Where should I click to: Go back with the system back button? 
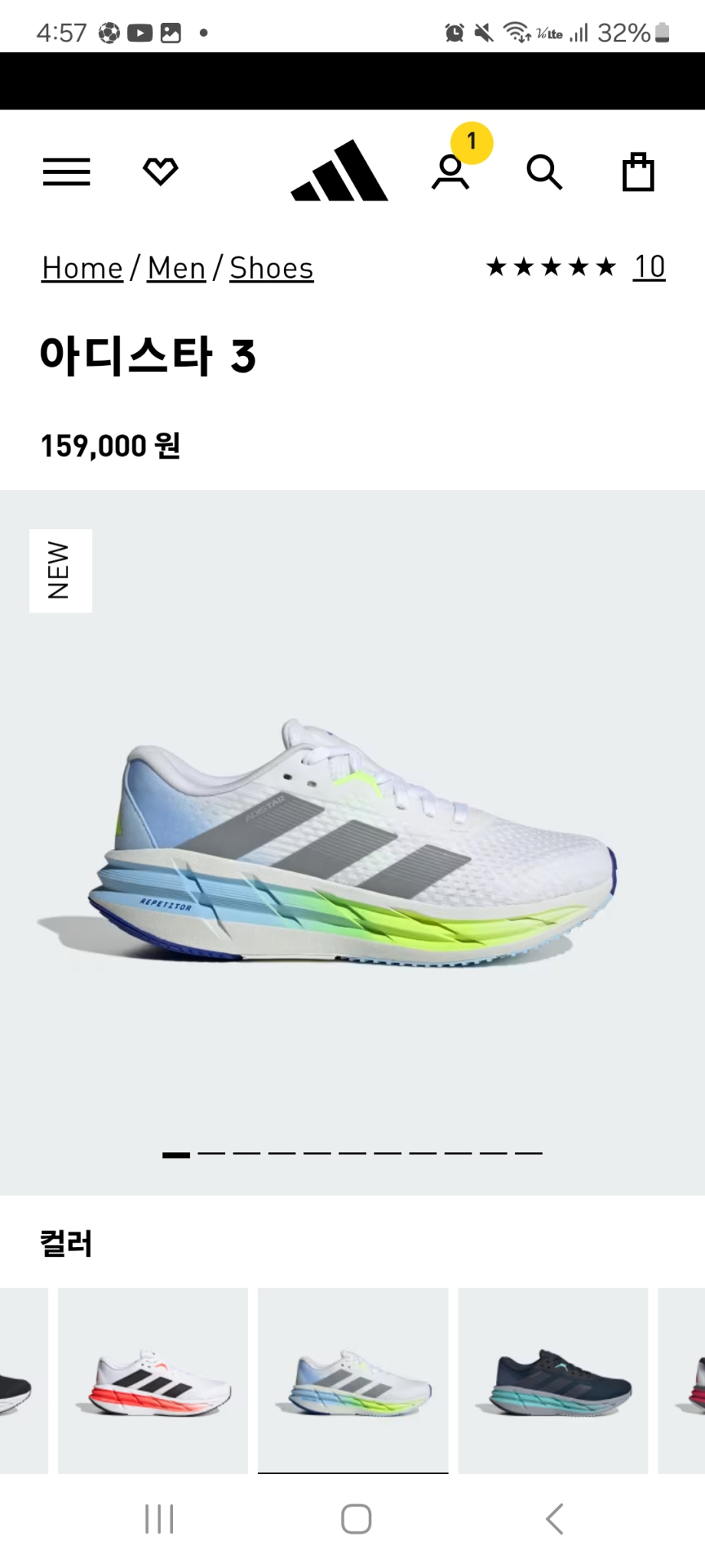(x=554, y=1519)
